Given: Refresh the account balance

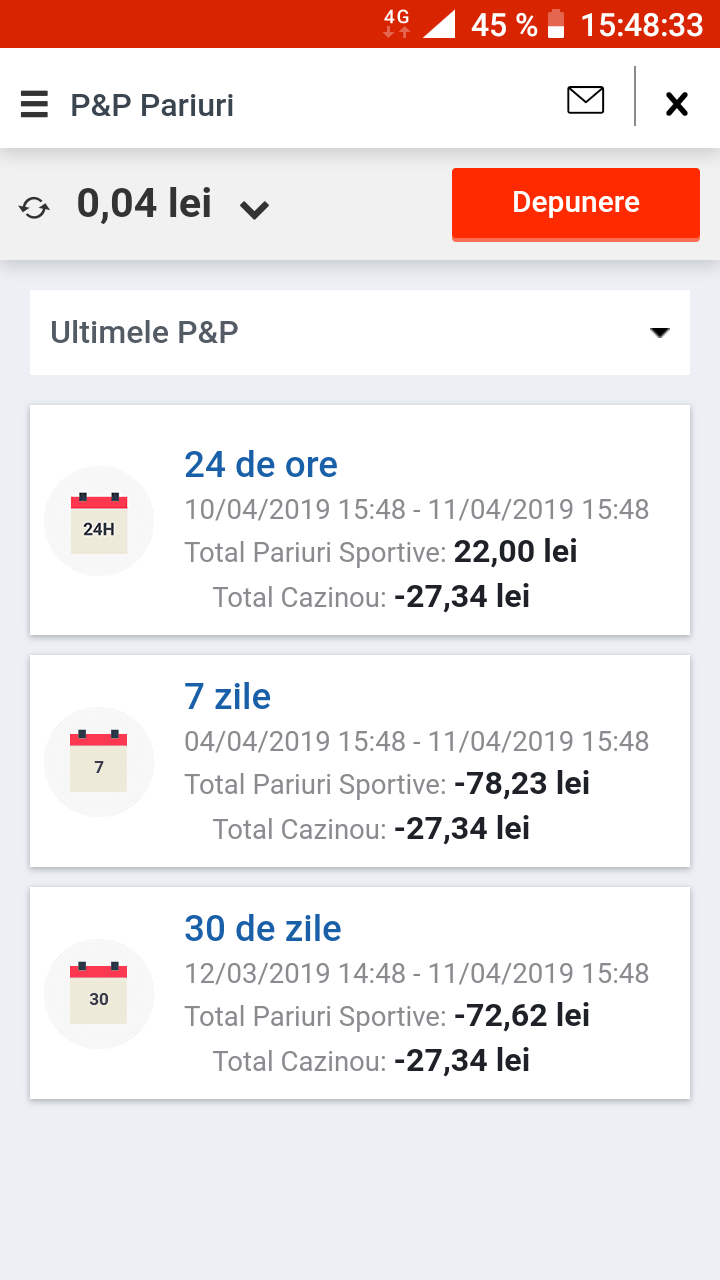Looking at the screenshot, I should click(x=35, y=208).
